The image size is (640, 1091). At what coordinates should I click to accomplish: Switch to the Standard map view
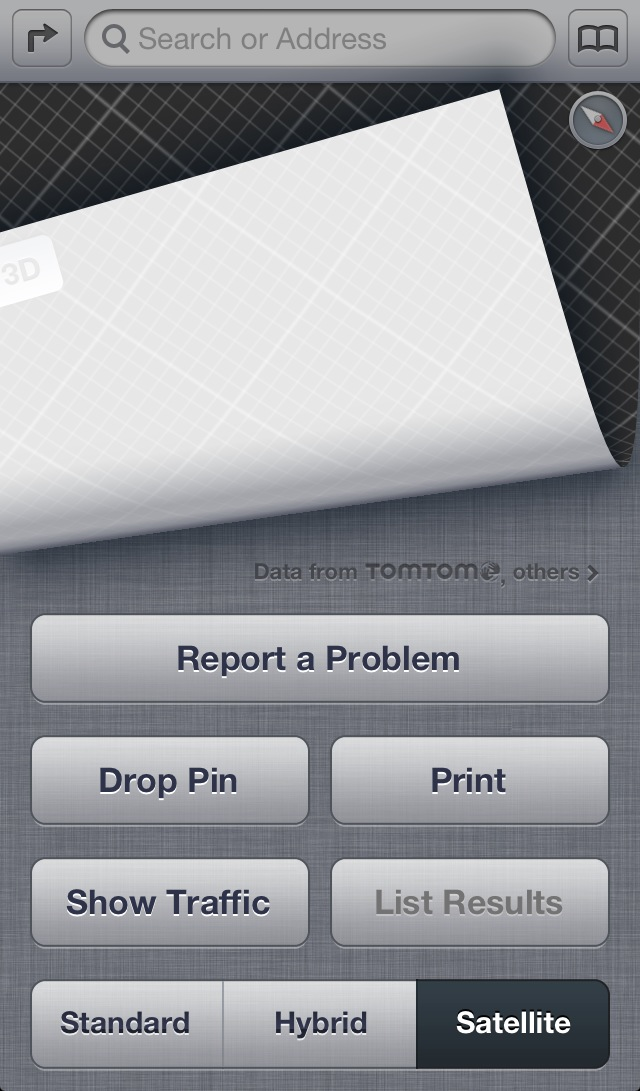pos(126,1024)
